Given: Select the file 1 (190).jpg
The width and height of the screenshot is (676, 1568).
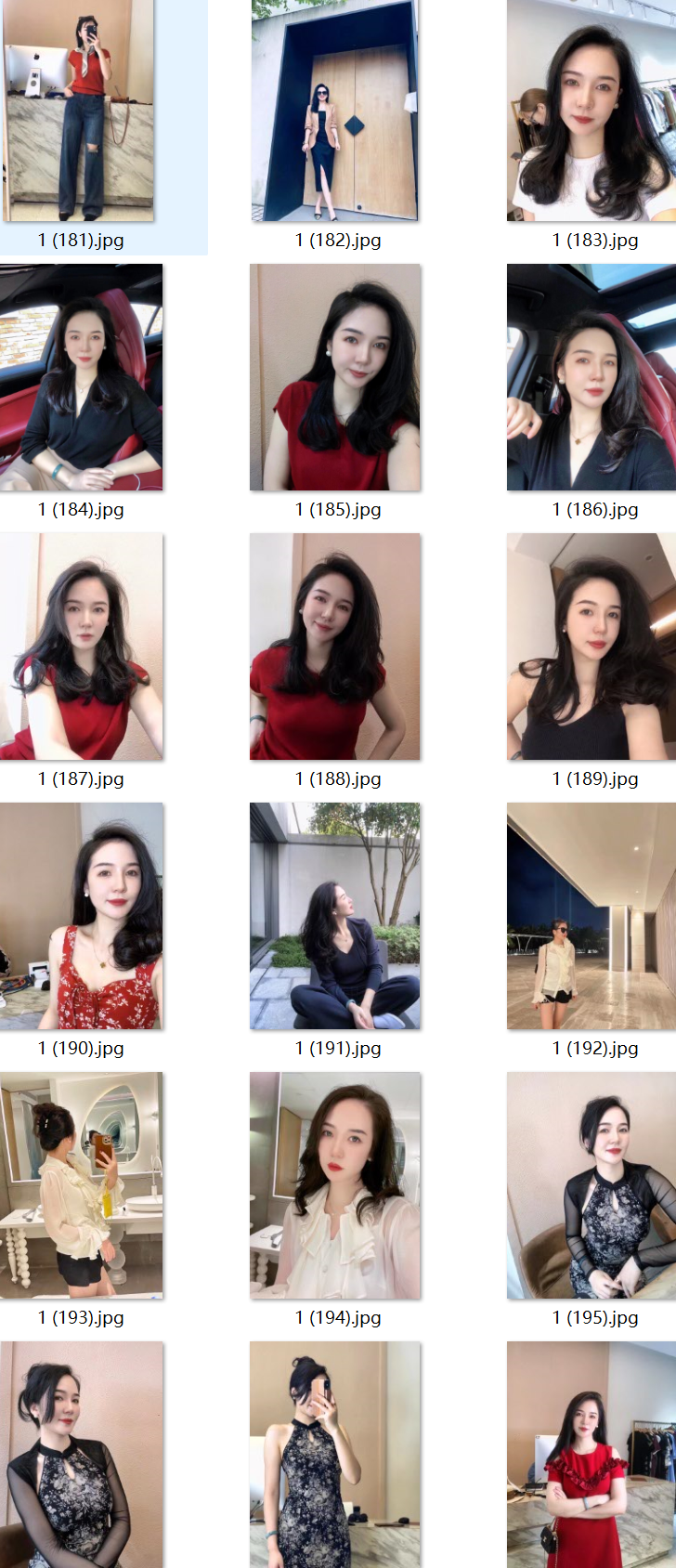Looking at the screenshot, I should [x=81, y=916].
